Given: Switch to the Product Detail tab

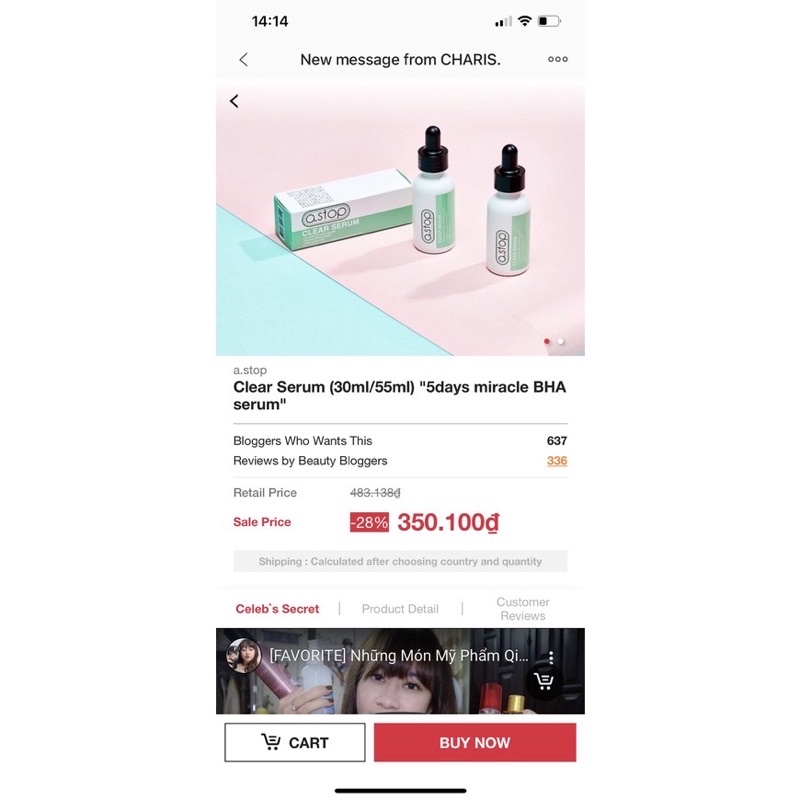Looking at the screenshot, I should point(400,609).
